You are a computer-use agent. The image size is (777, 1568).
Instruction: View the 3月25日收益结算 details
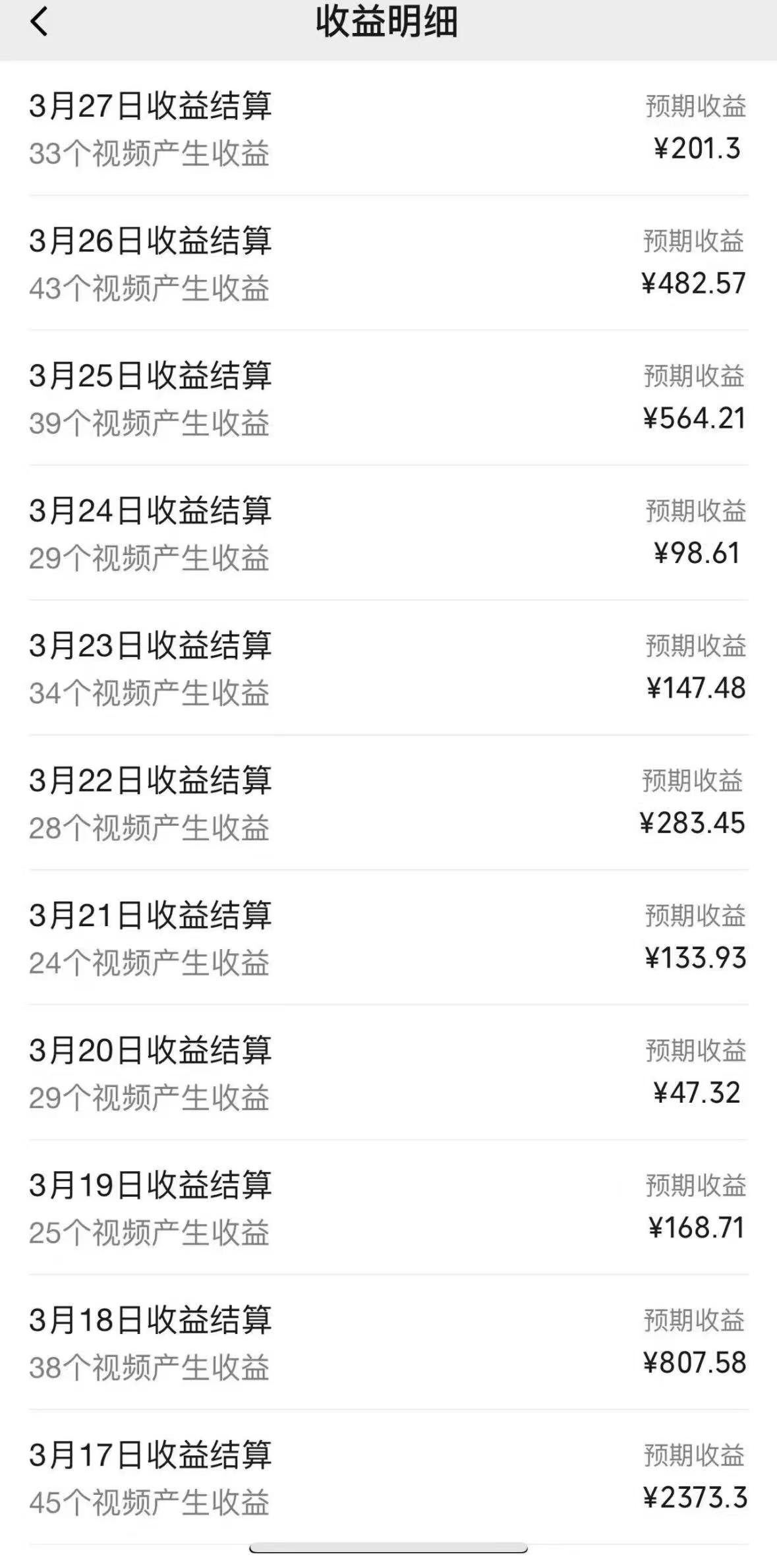(388, 399)
